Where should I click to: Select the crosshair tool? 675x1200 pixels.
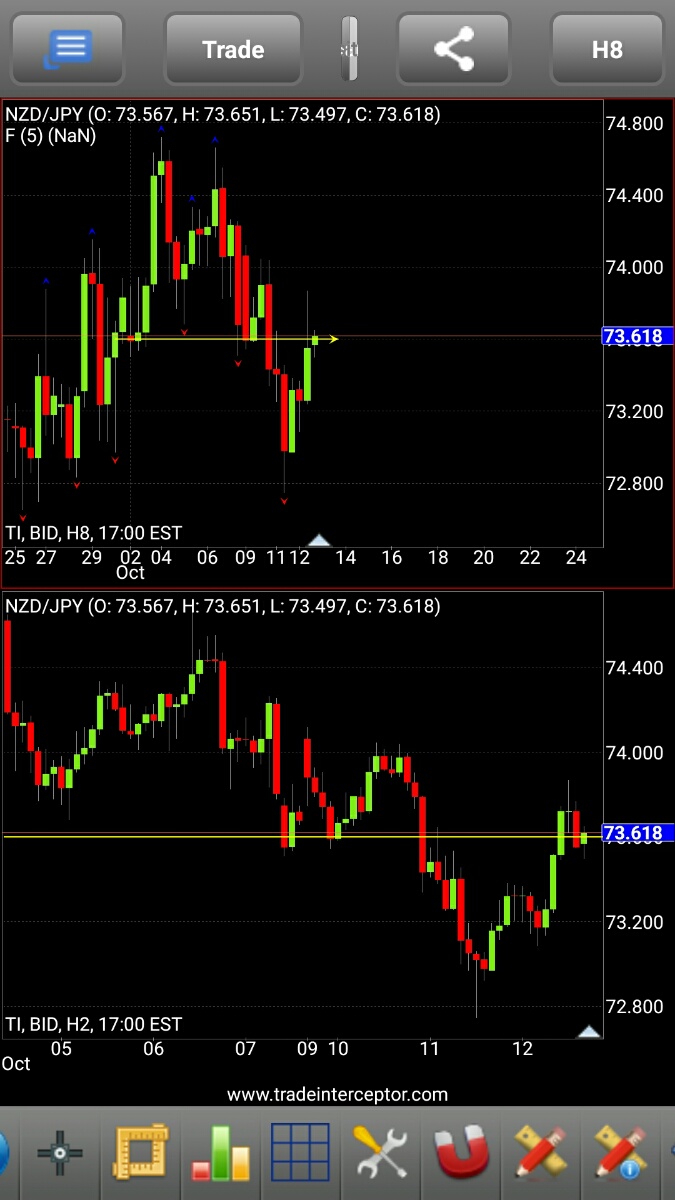[x=59, y=1153]
